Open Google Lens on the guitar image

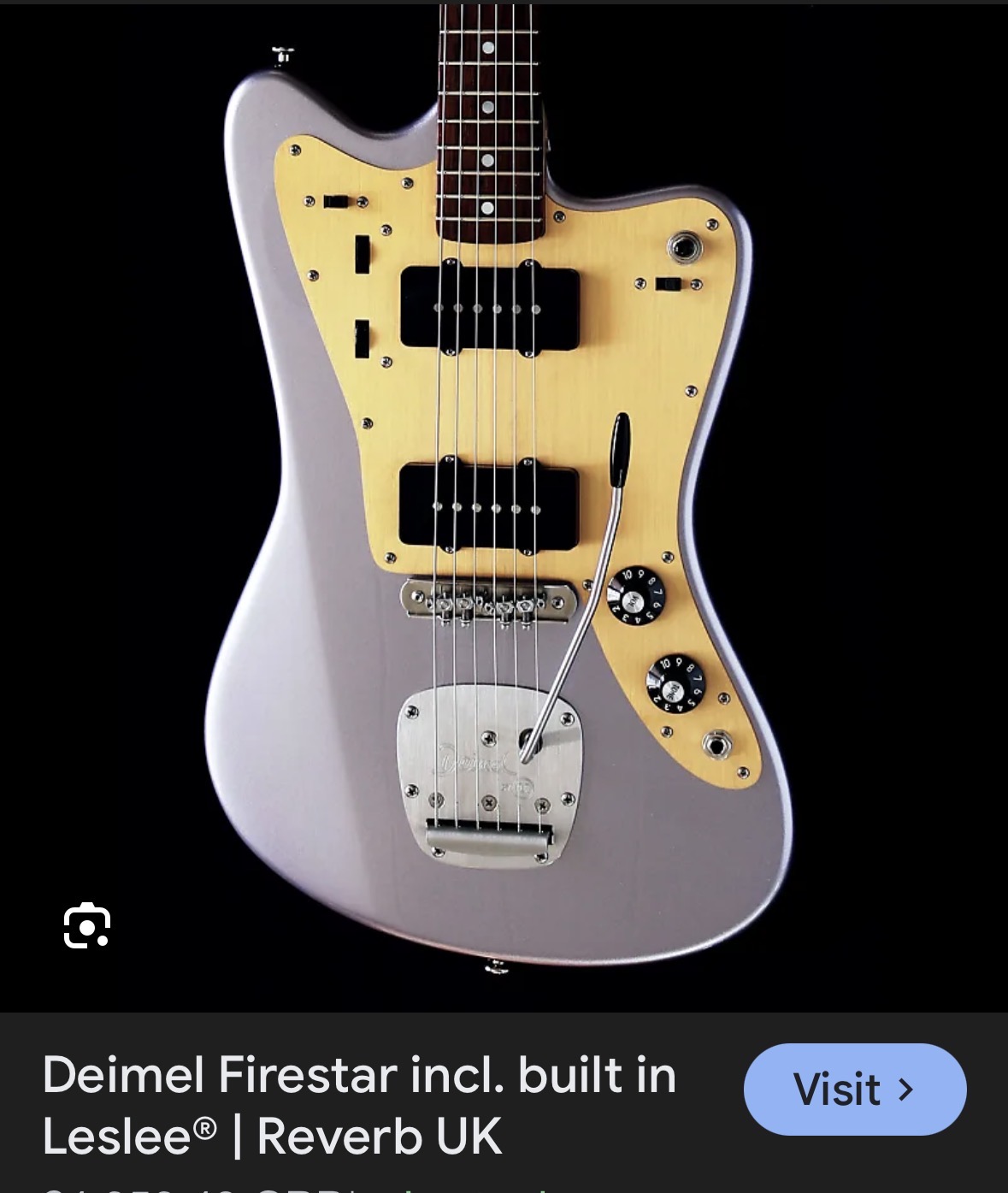86,925
